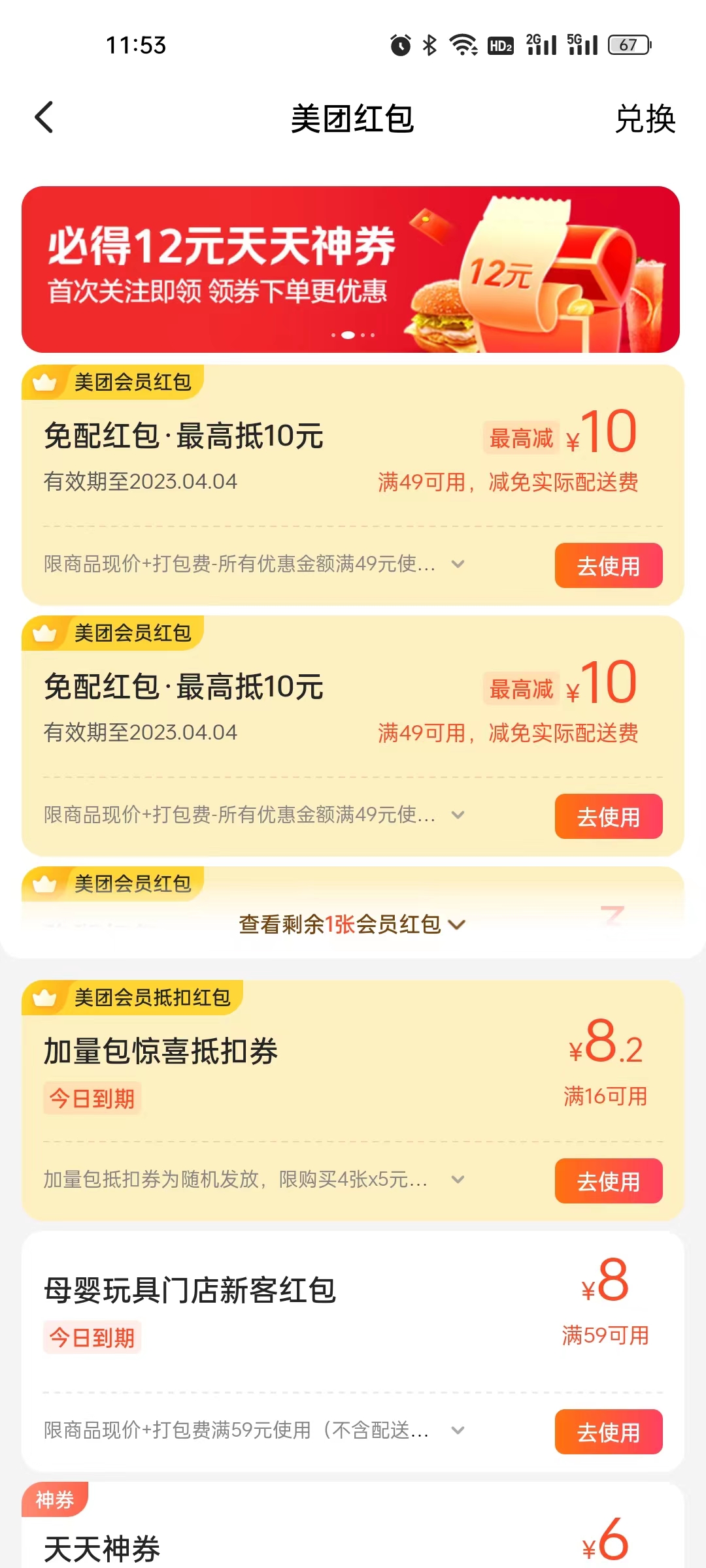This screenshot has width=706, height=1568.
Task: Expand rules of the first 免配红包 coupon
Action: coord(458,564)
